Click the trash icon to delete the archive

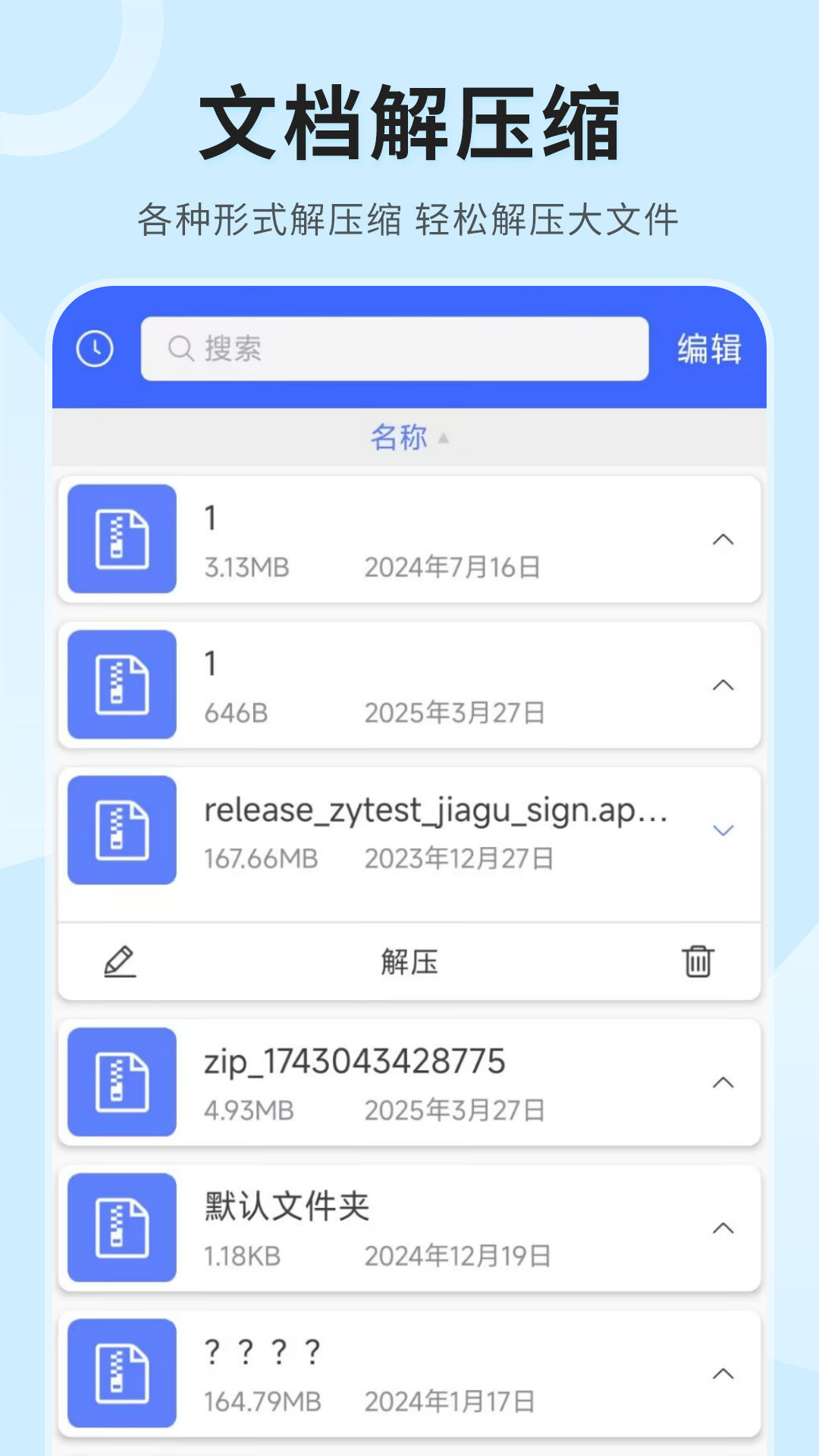pyautogui.click(x=698, y=962)
